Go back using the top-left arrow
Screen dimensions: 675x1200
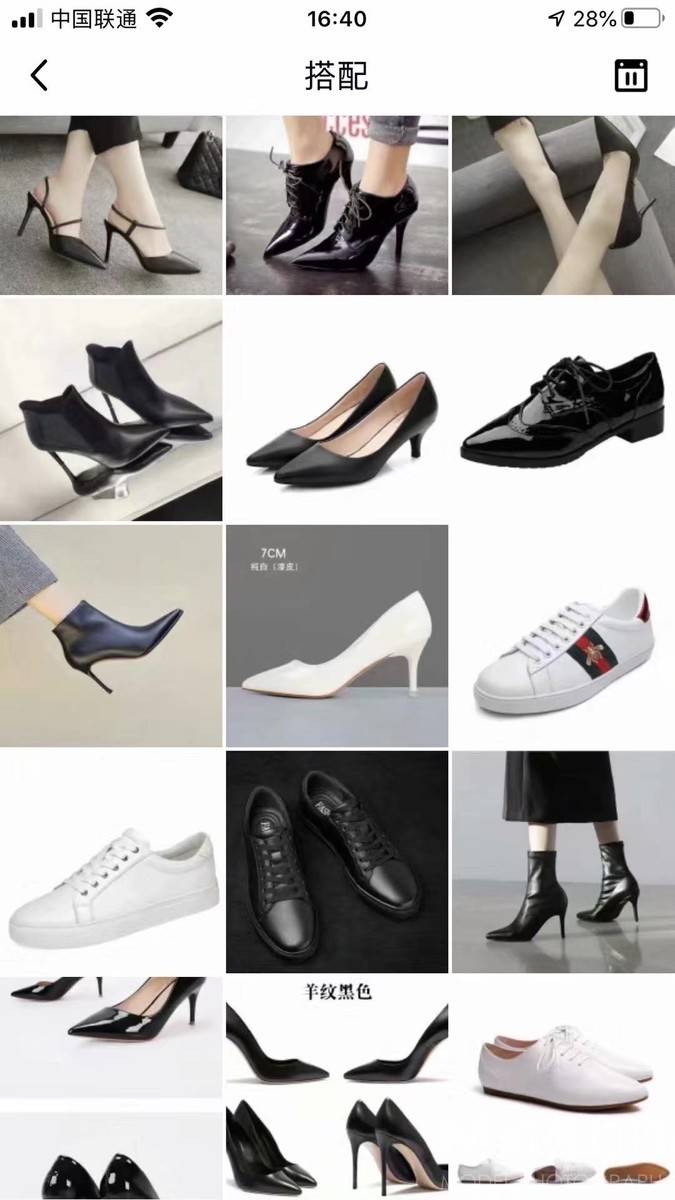(39, 75)
